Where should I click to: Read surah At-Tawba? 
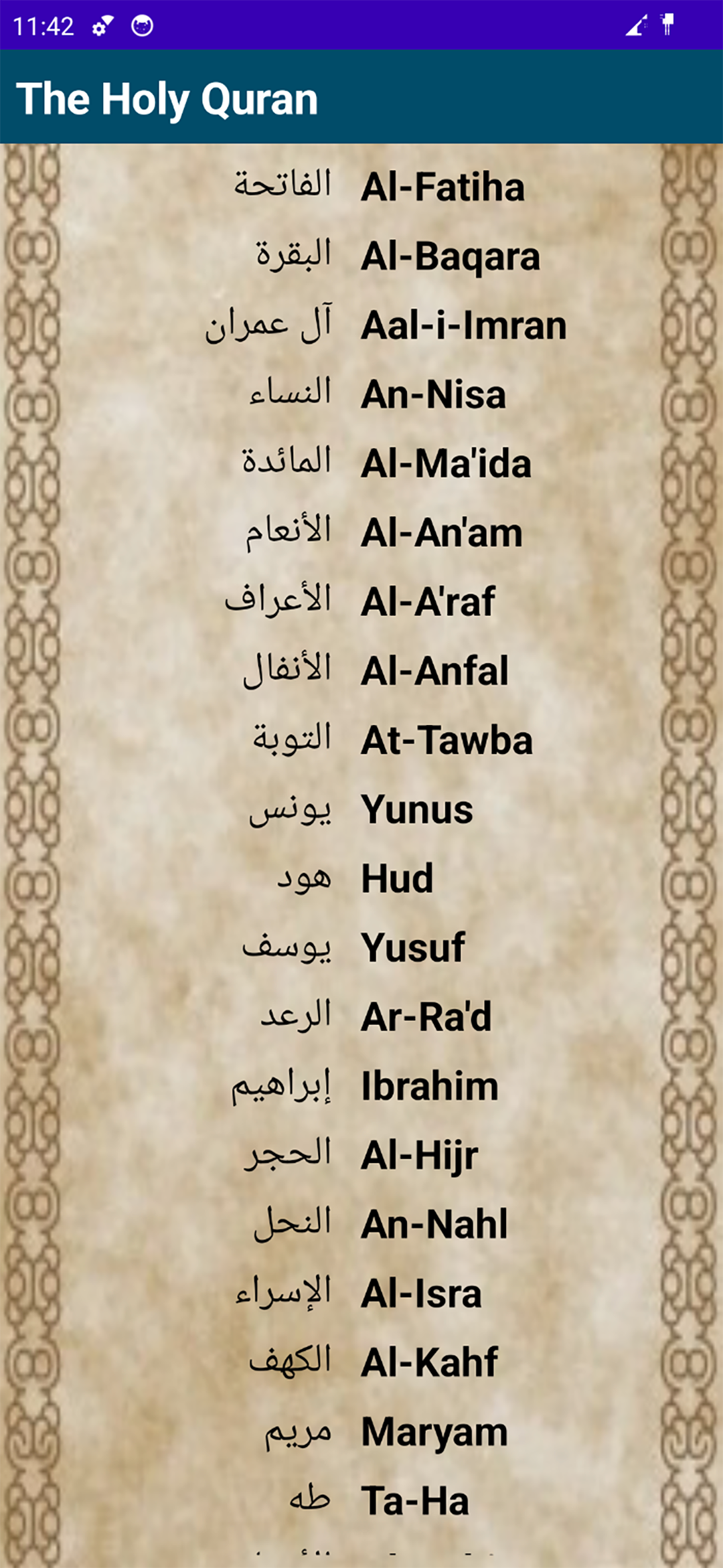[361, 740]
